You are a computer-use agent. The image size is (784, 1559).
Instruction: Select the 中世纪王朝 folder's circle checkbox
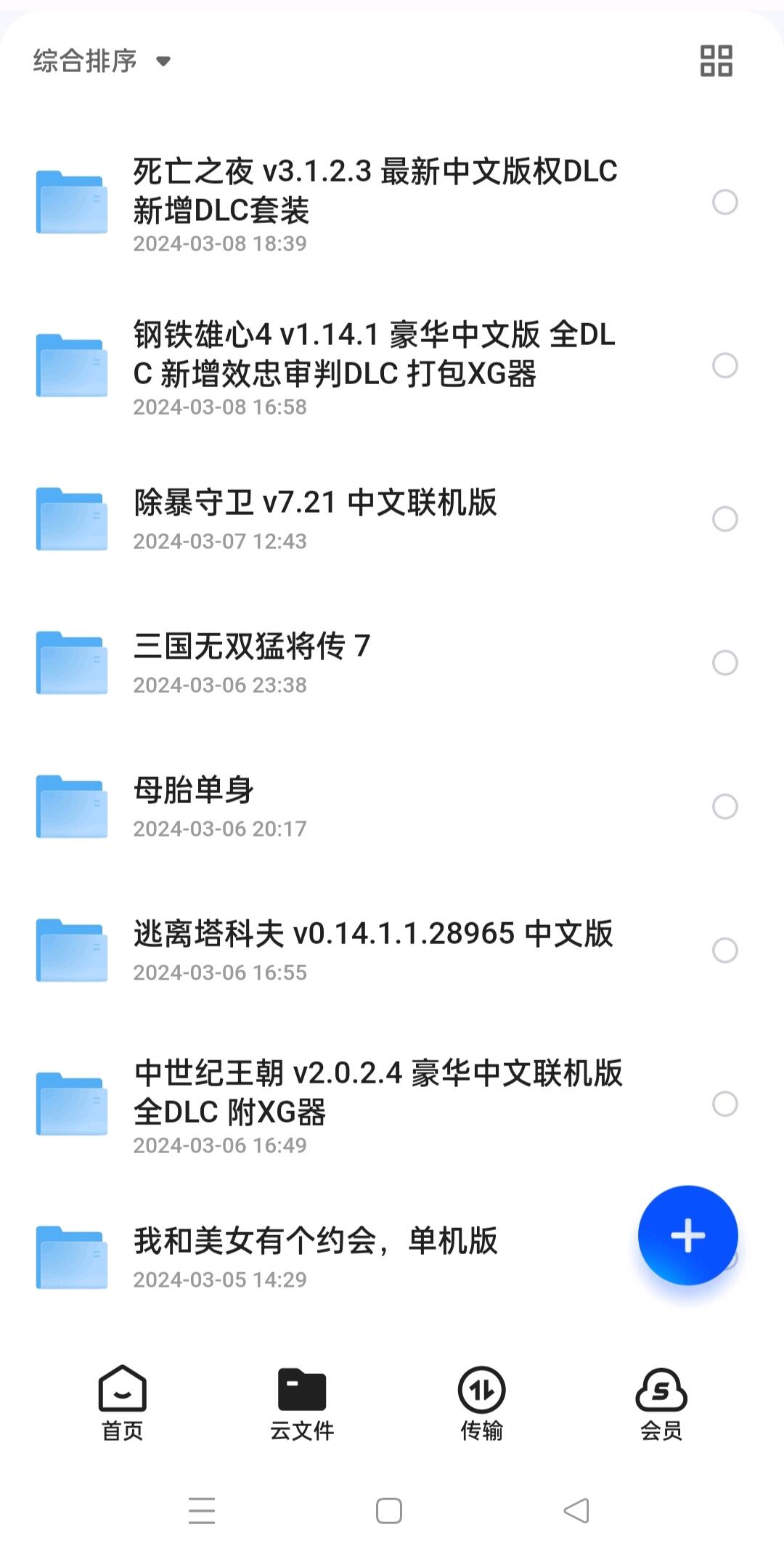(x=724, y=1104)
